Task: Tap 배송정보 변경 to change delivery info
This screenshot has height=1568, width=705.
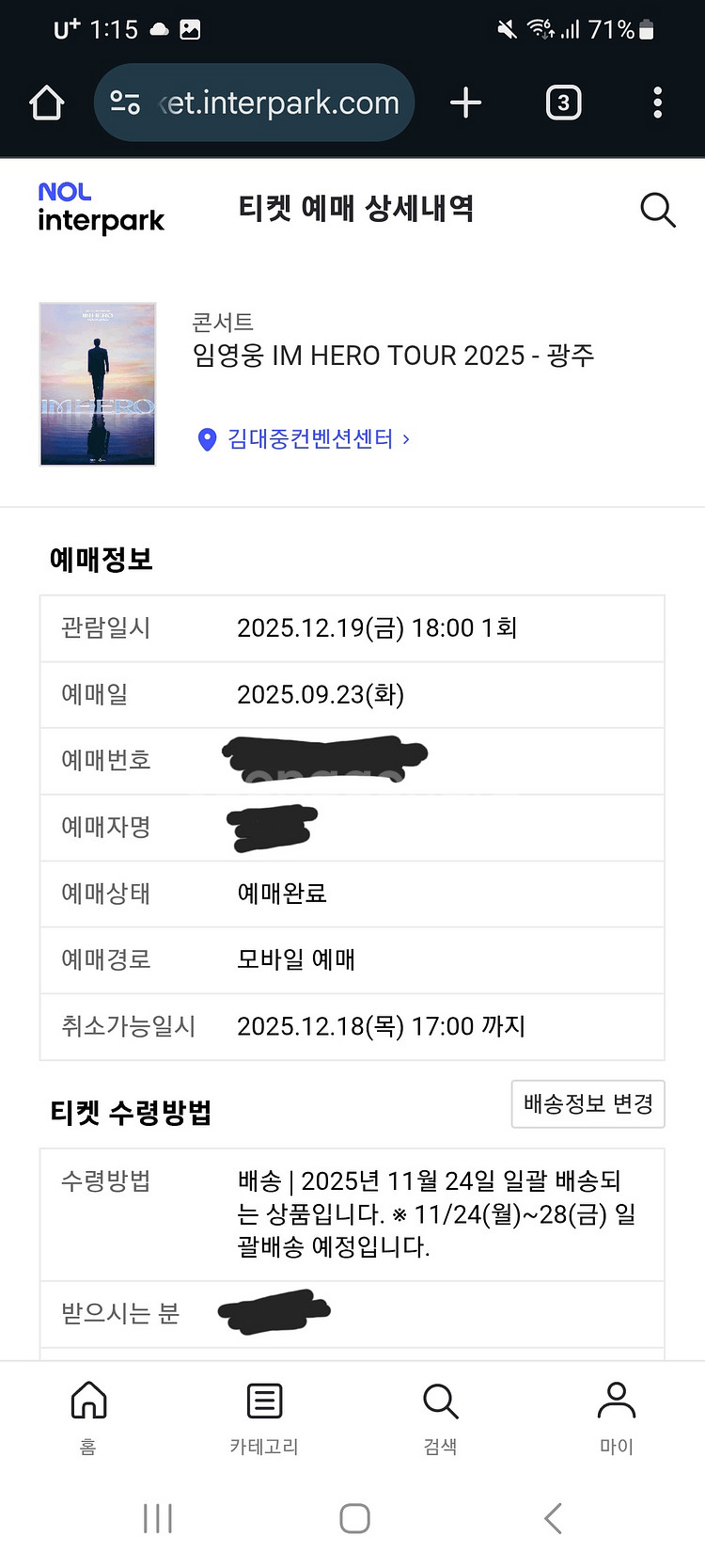Action: tap(587, 1104)
